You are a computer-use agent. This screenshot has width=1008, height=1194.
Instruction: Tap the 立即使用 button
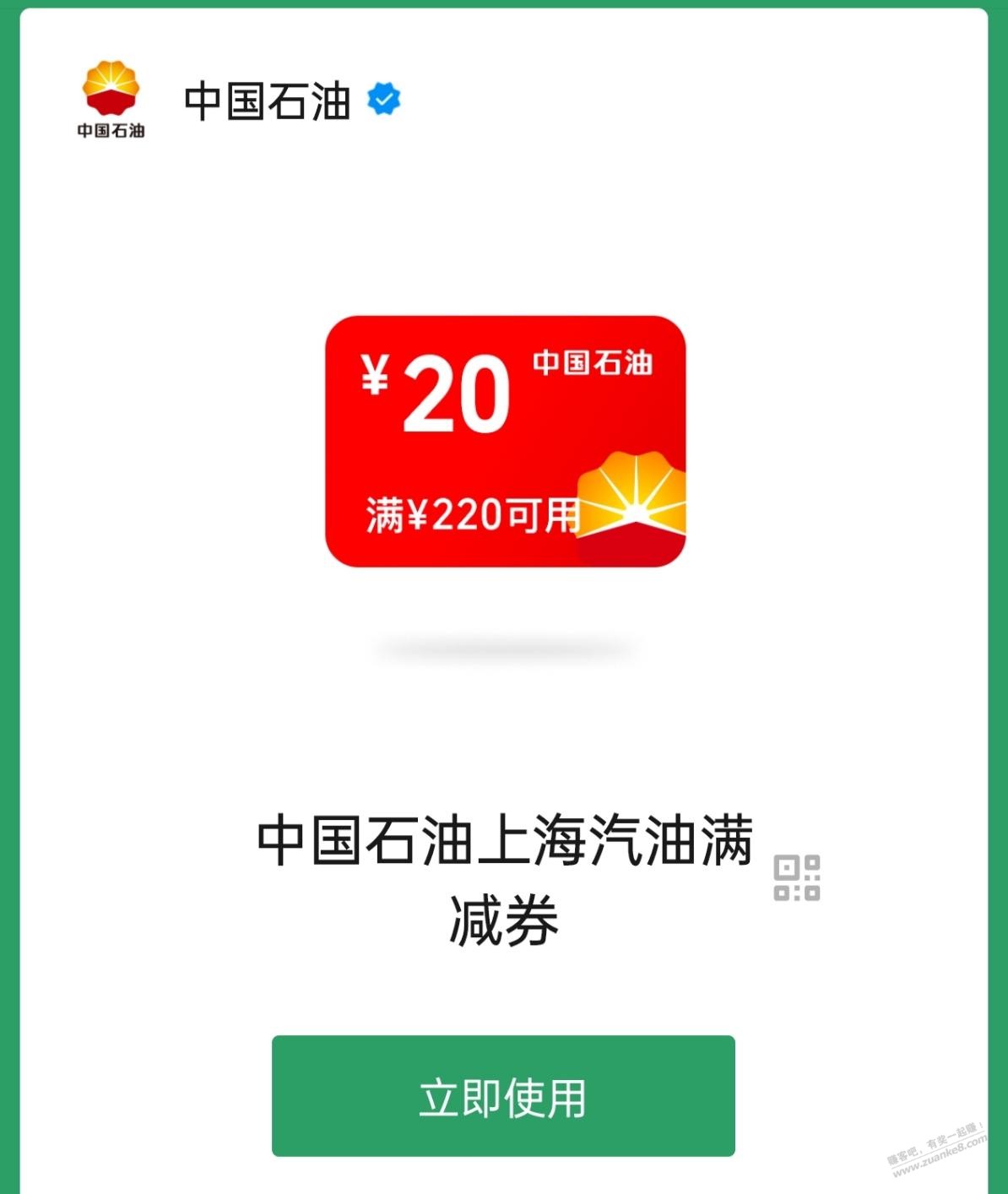pos(503,1095)
